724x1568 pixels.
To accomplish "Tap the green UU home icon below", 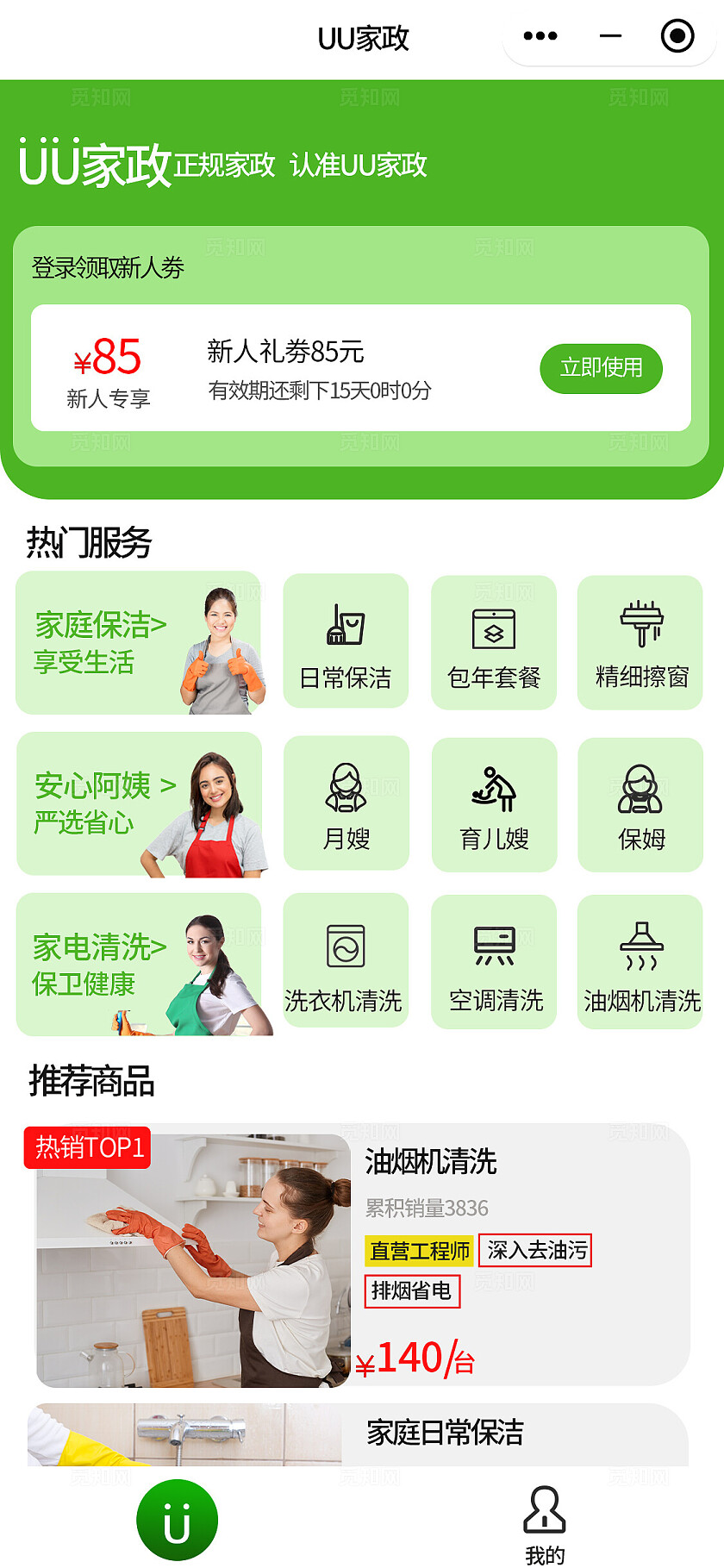I will (177, 1520).
